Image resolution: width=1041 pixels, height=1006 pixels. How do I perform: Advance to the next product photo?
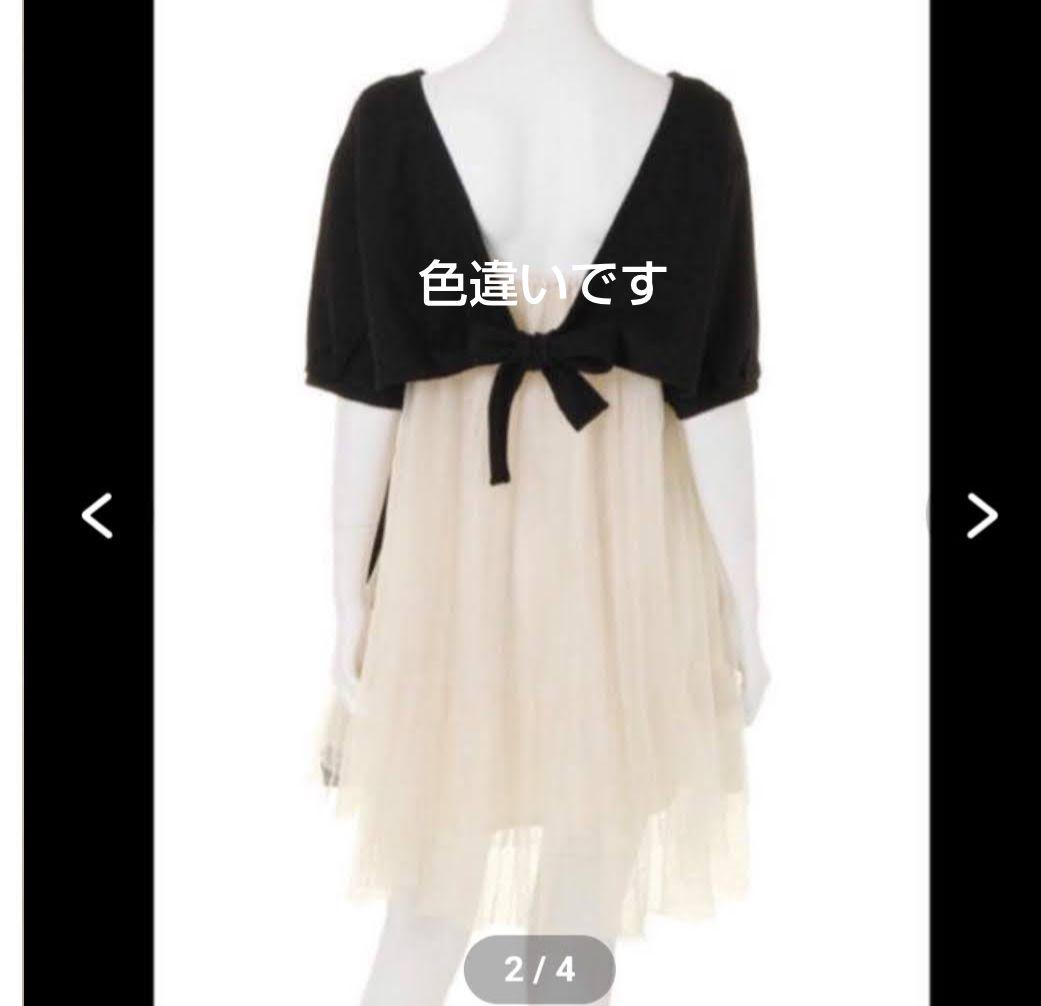click(981, 516)
